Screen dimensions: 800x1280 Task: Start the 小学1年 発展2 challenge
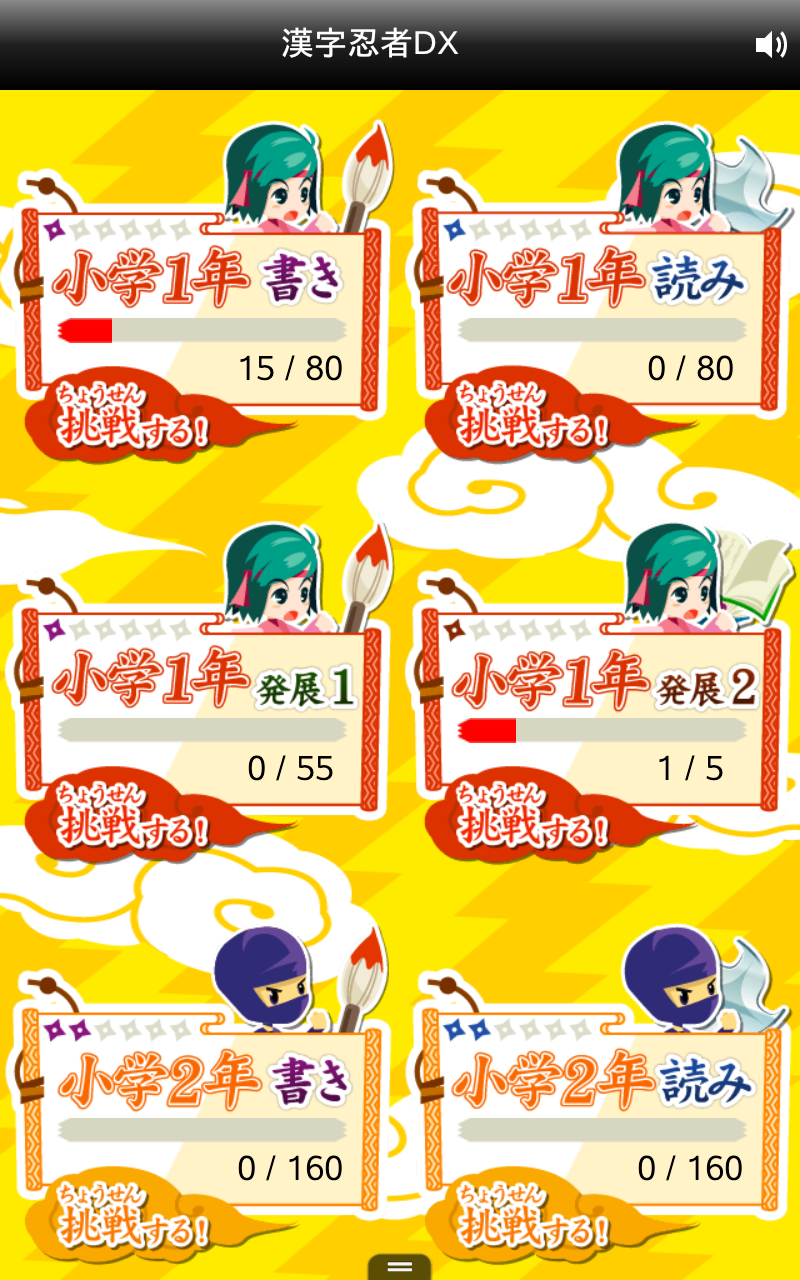[x=535, y=821]
